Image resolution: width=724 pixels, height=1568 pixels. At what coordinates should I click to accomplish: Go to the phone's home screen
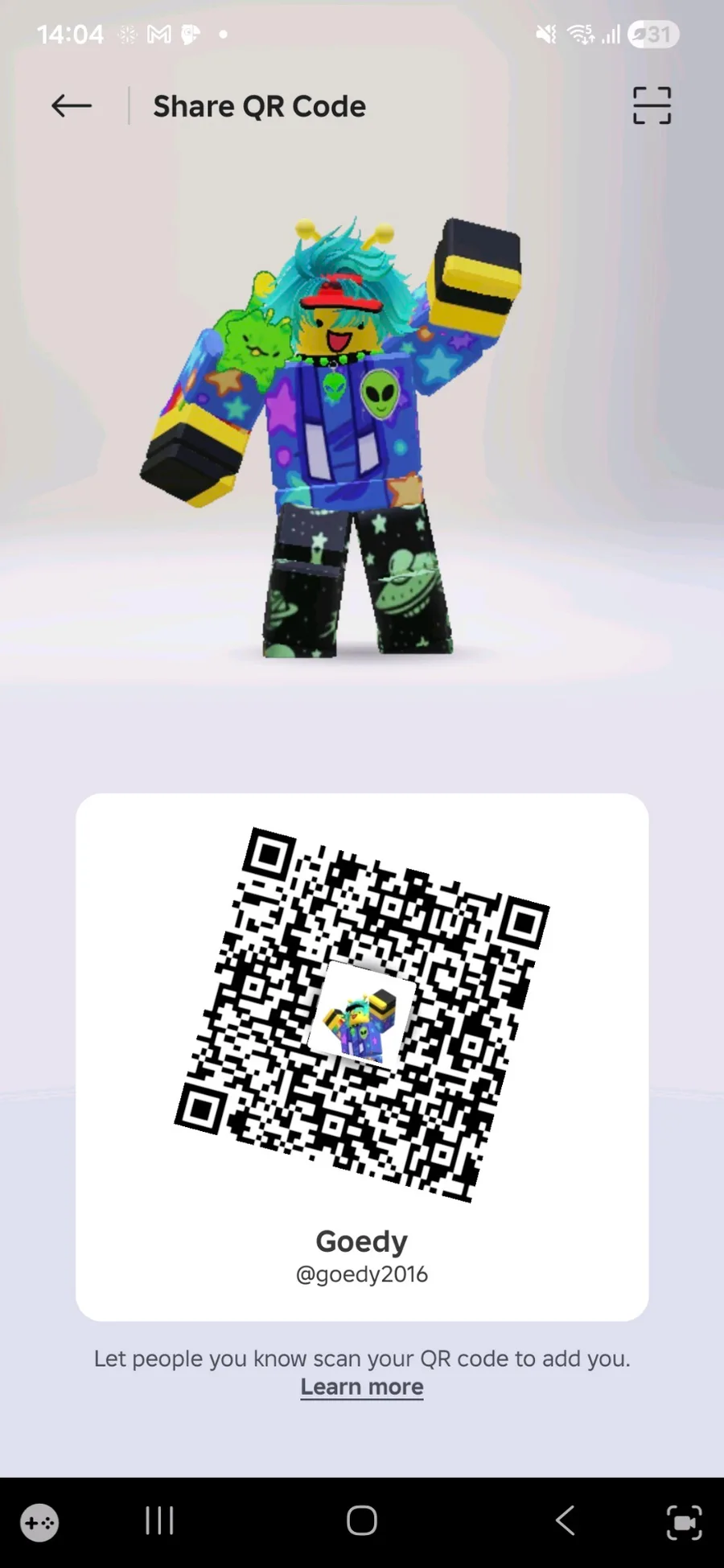(x=362, y=1521)
